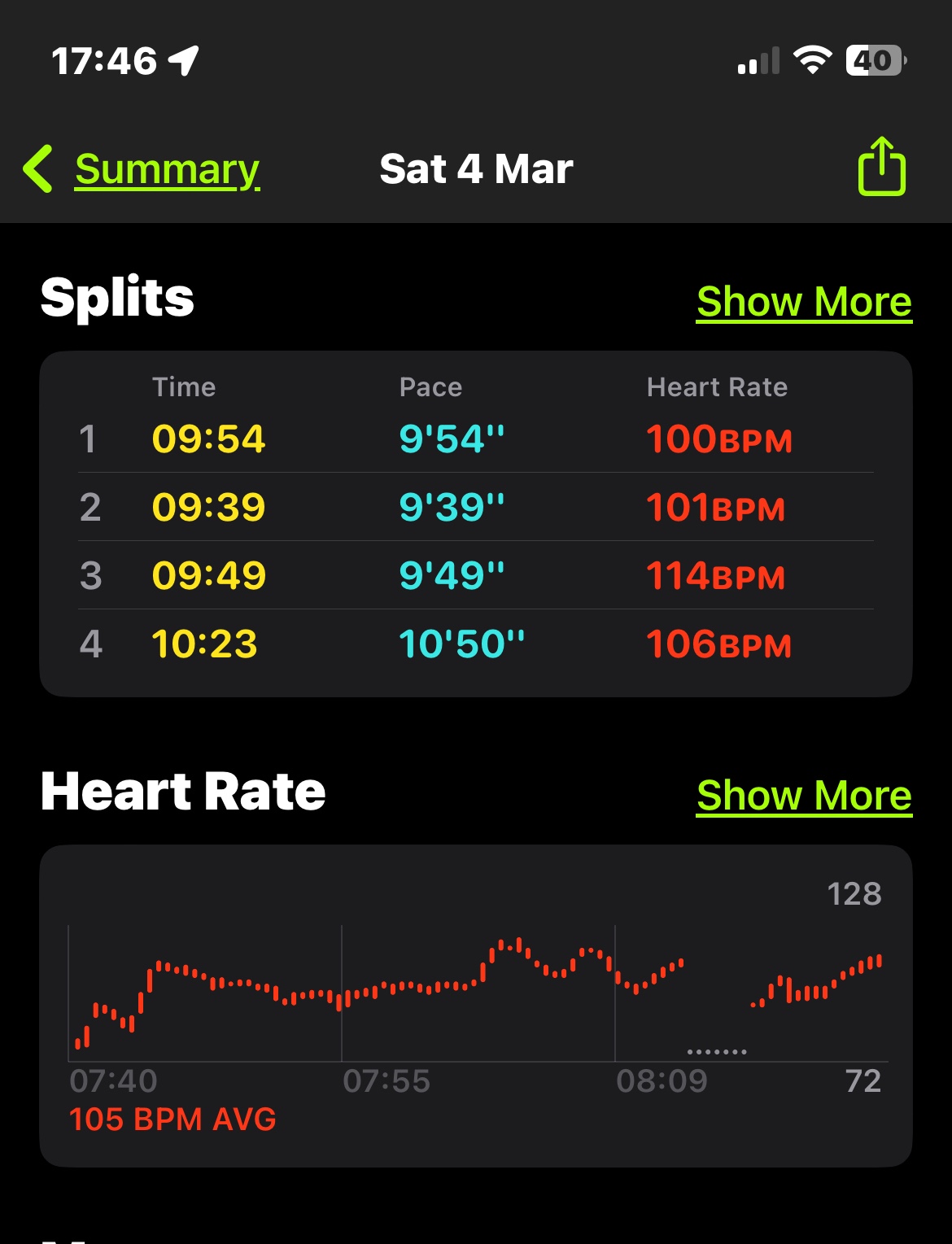Tap the location arrow in status bar
Screen dimensions: 952x1244
(183, 59)
